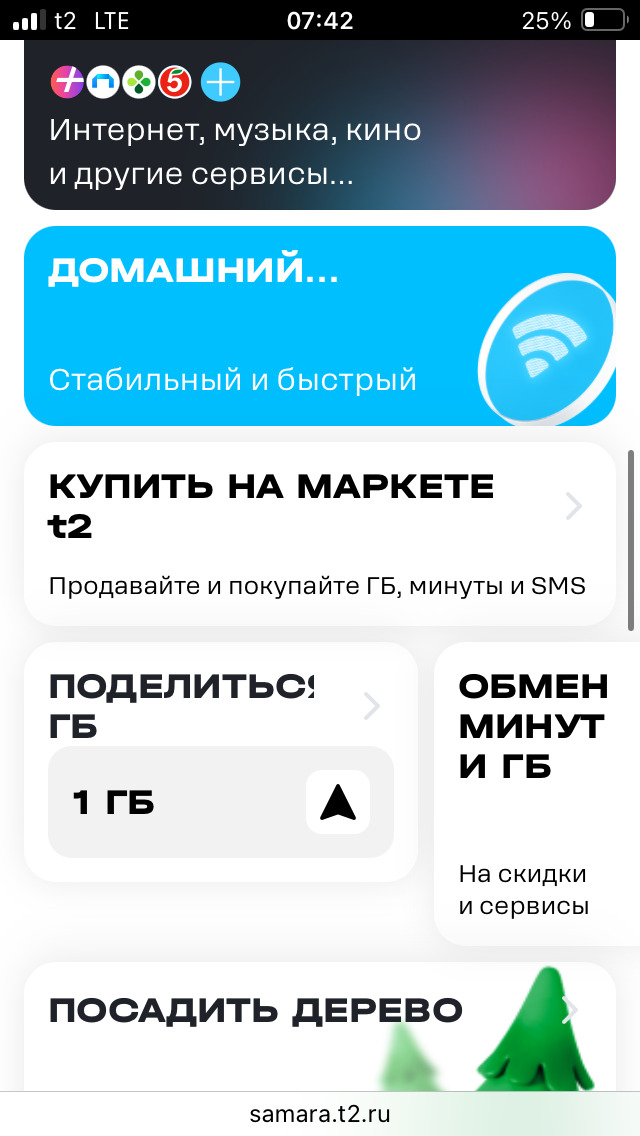Open the Посадить дерево card
The width and height of the screenshot is (640, 1136).
click(x=300, y=1020)
